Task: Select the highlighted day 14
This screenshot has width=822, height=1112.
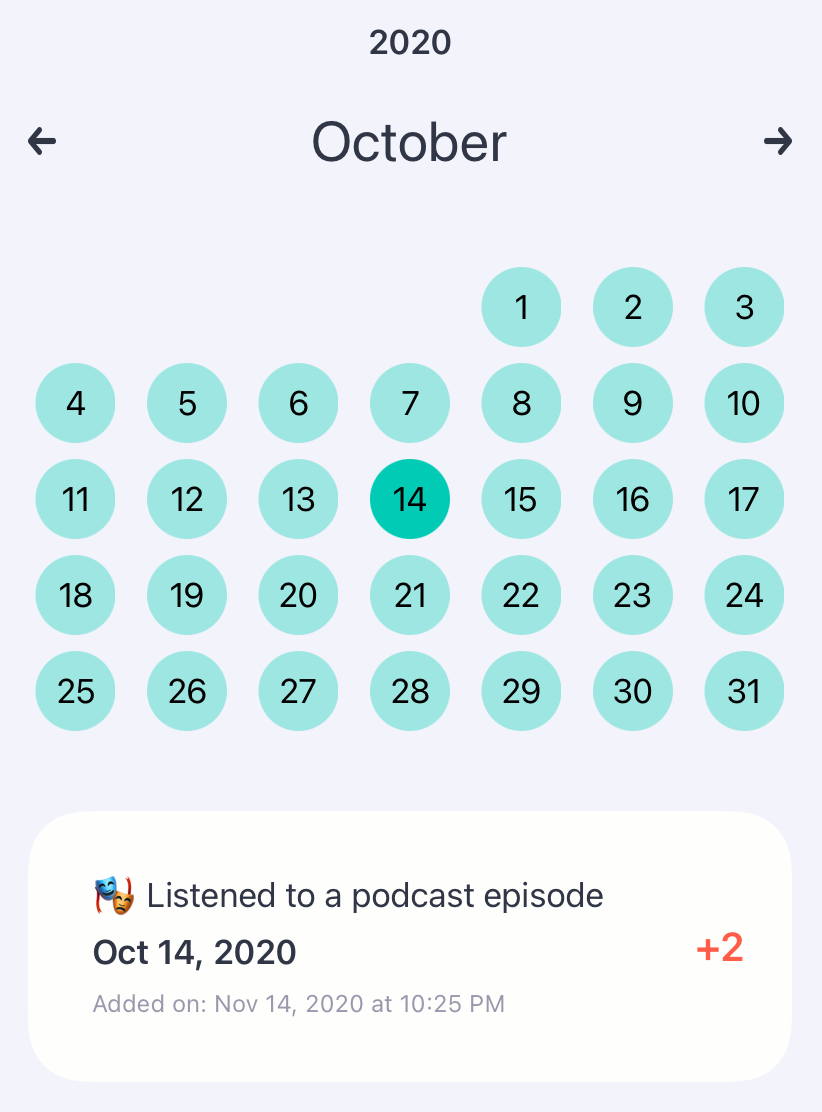Action: 409,498
